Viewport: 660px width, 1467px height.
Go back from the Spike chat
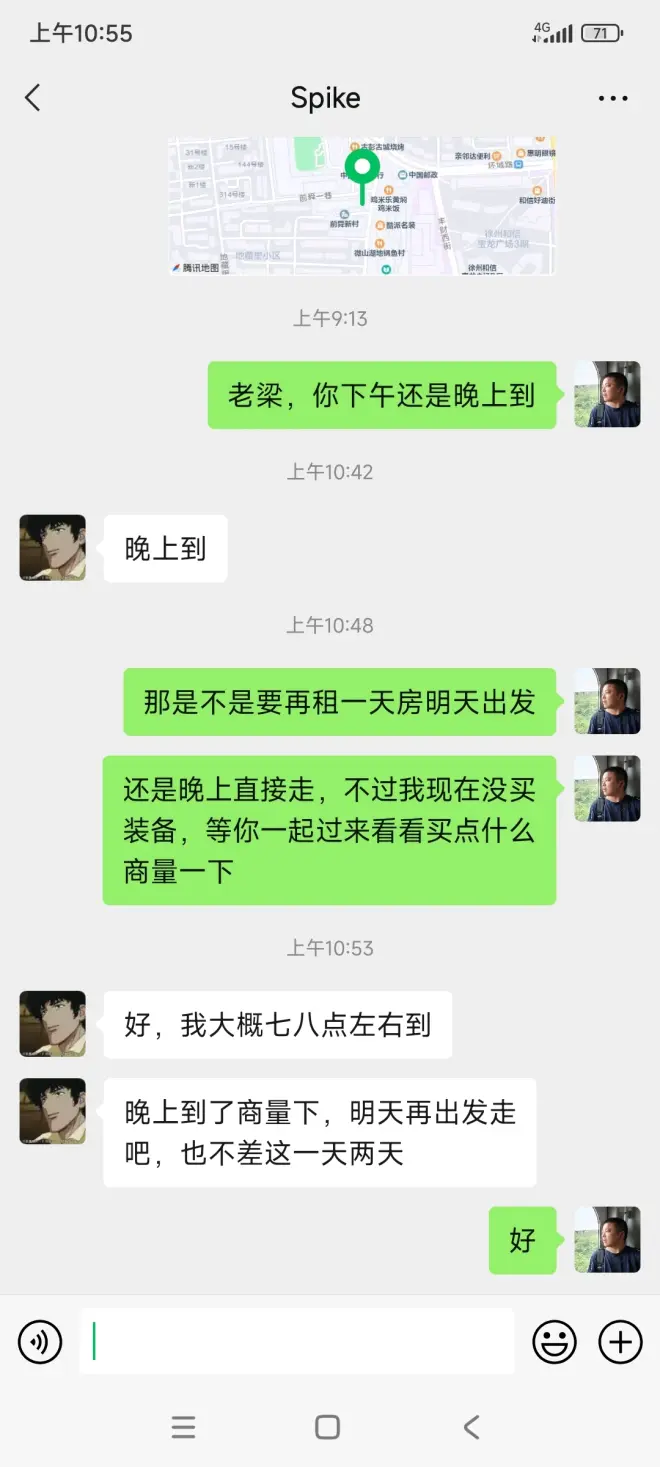tap(33, 98)
